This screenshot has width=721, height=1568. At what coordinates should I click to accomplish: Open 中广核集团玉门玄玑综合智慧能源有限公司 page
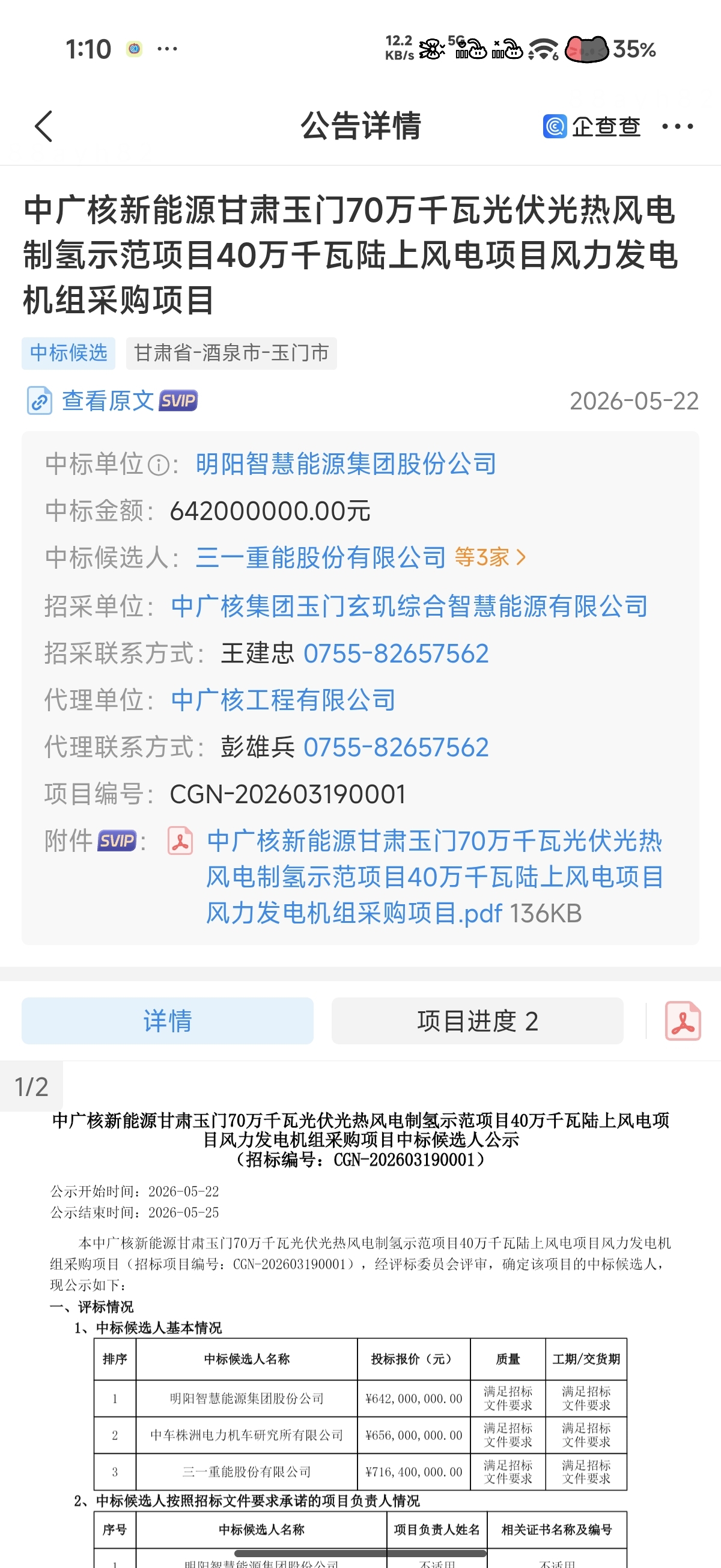[x=410, y=606]
